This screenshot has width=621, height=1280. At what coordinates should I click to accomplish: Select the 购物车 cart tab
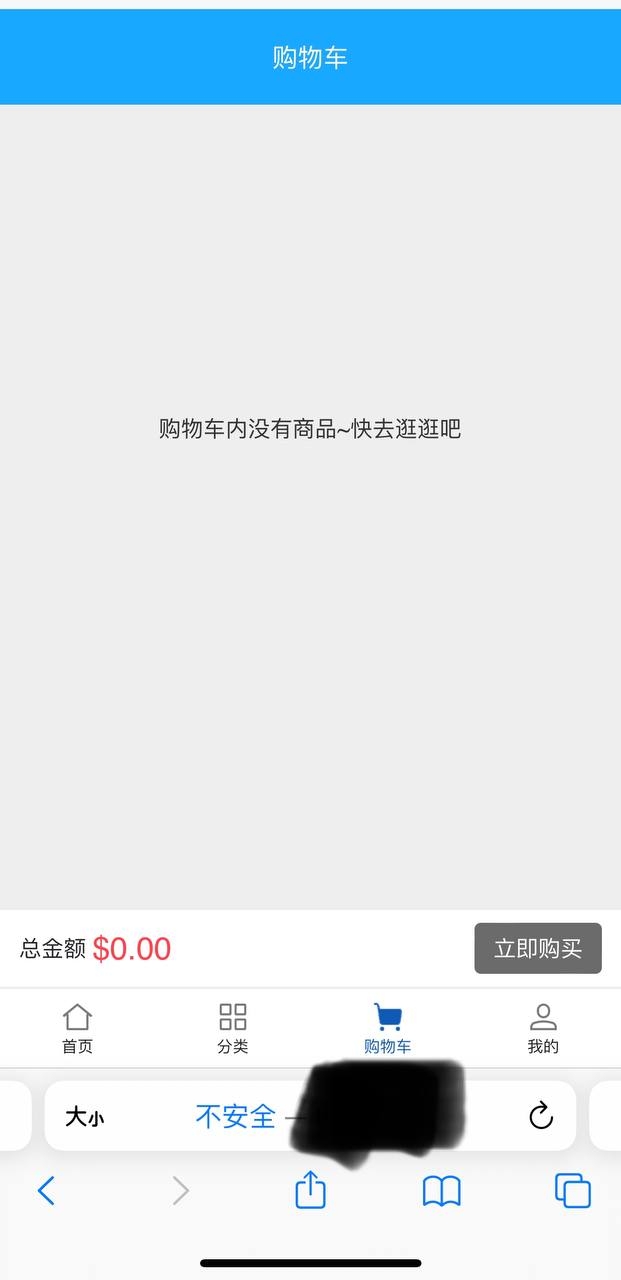click(x=387, y=1029)
